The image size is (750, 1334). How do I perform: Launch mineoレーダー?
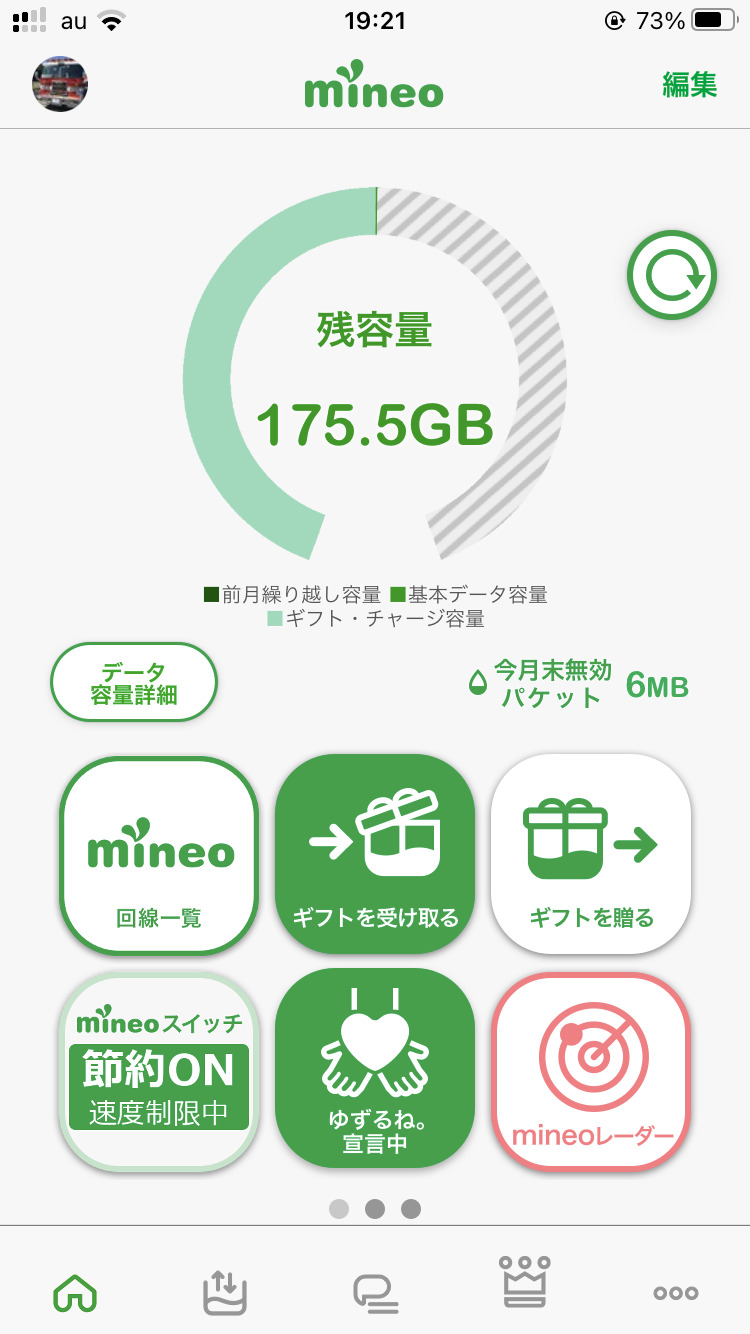(x=591, y=1071)
